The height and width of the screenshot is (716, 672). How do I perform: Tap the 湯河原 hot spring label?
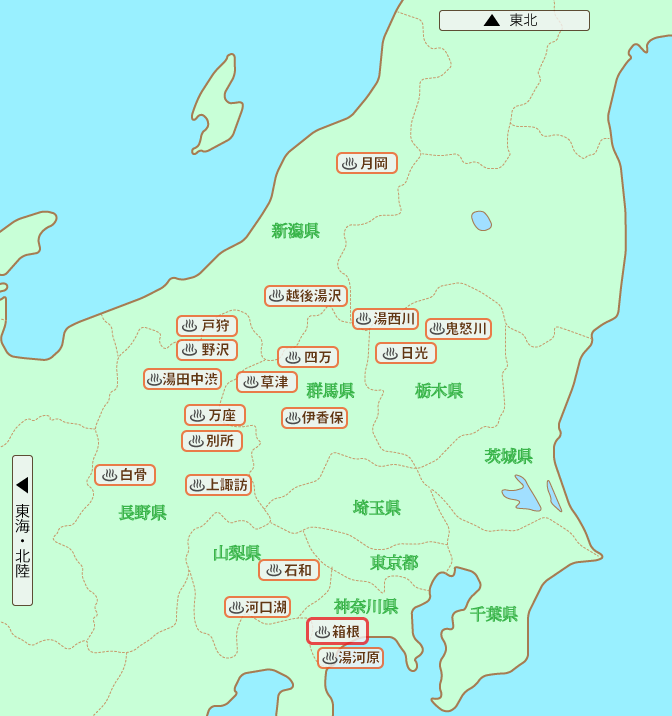coord(350,658)
